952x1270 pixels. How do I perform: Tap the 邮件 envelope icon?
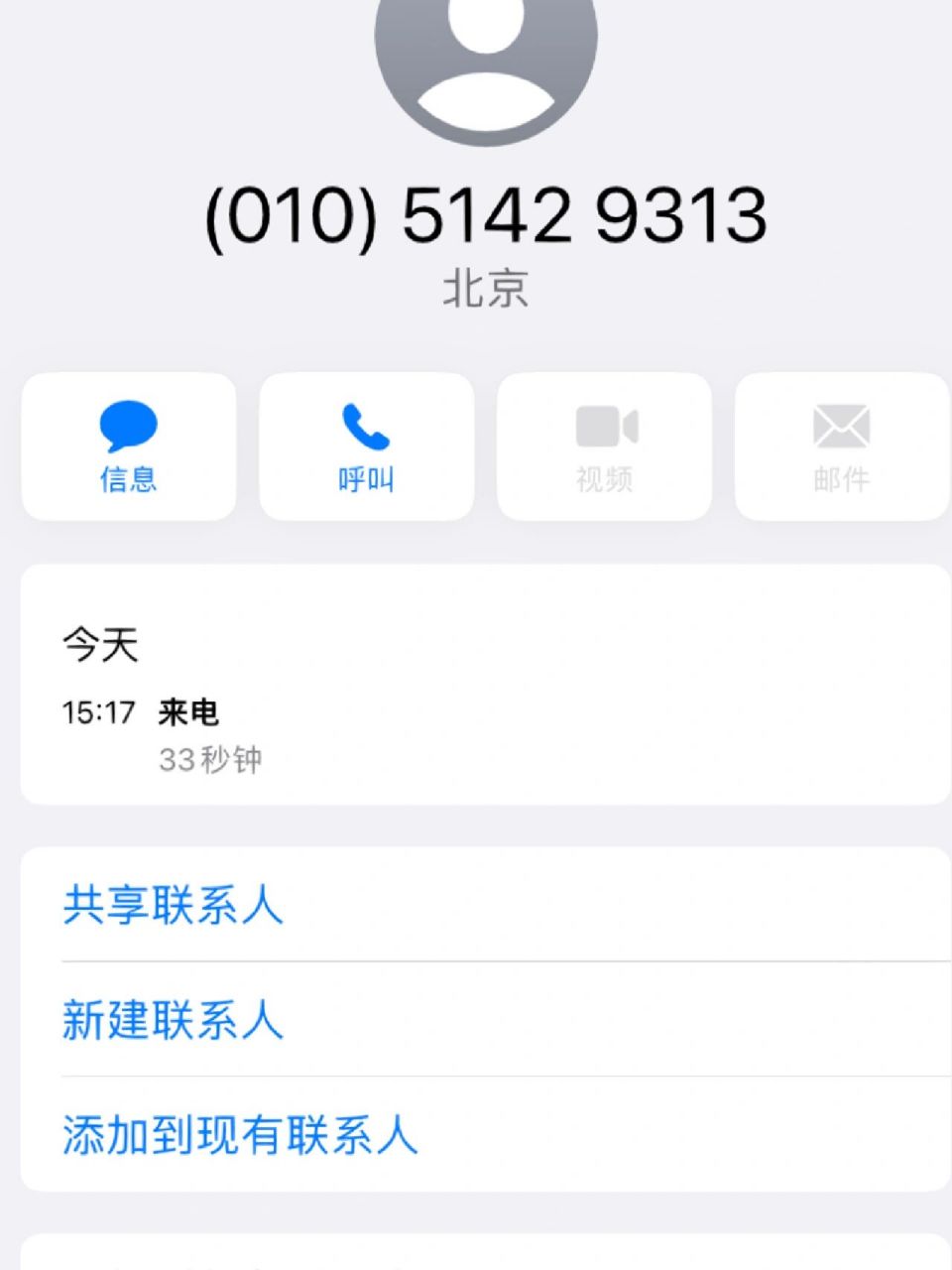[x=840, y=425]
